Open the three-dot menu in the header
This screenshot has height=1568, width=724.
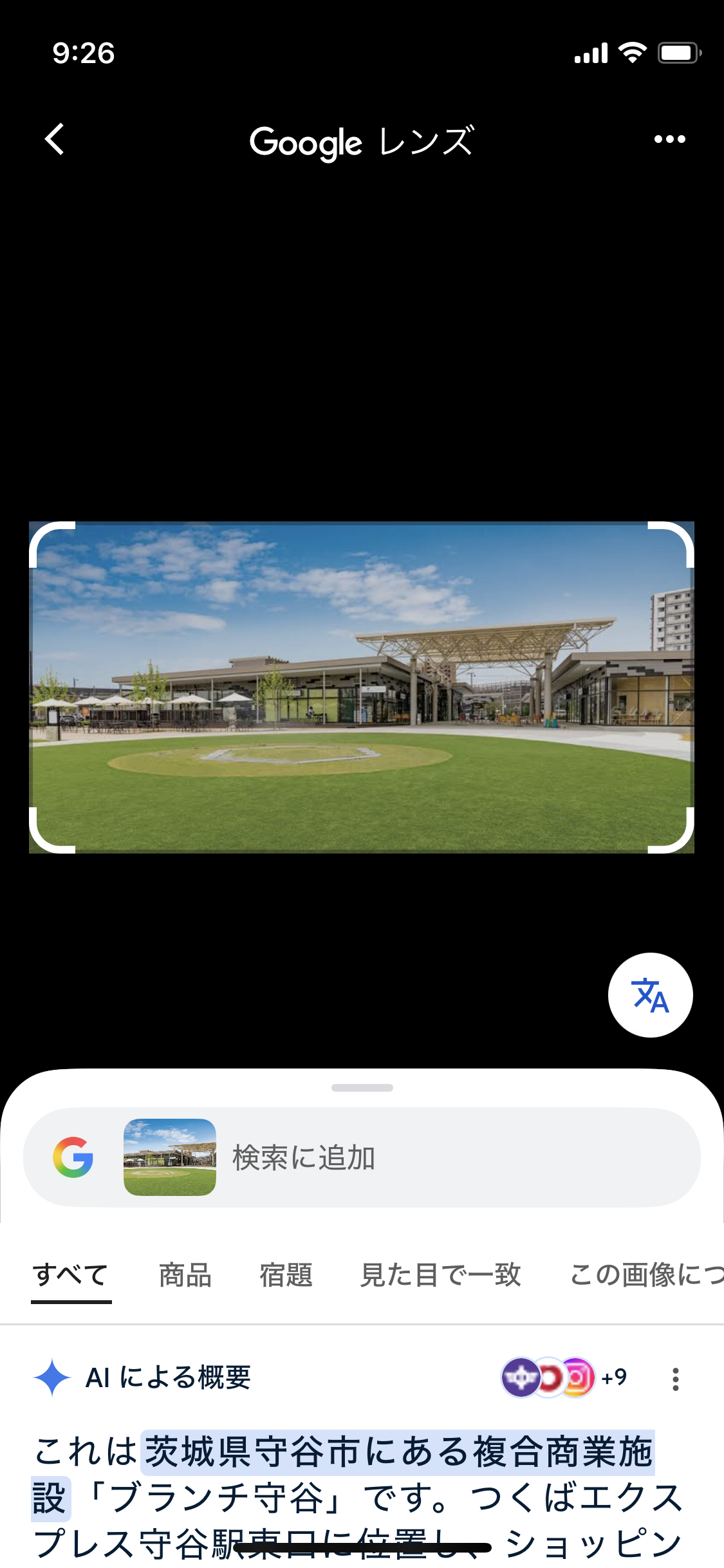669,139
